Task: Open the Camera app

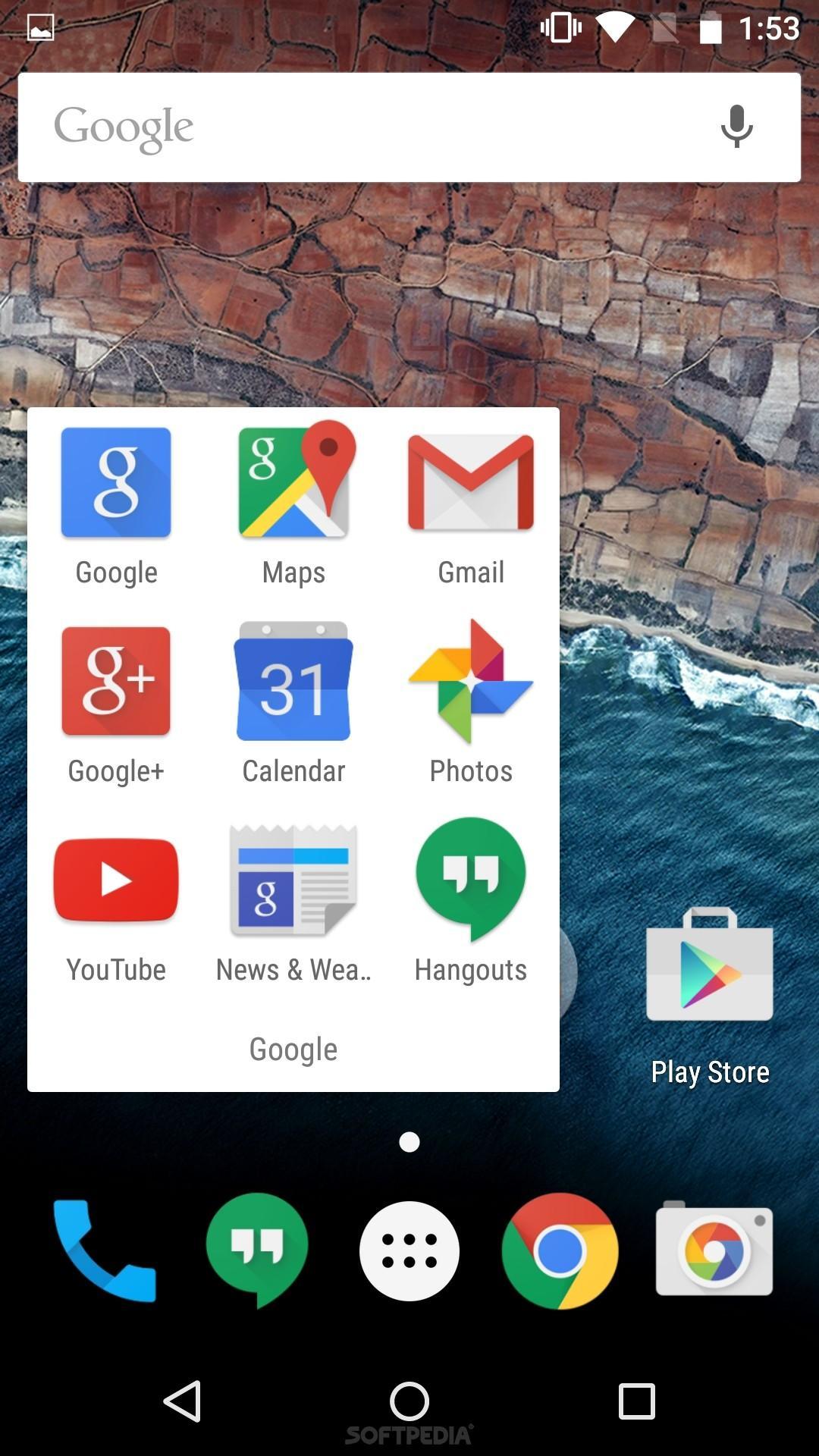Action: [714, 1250]
